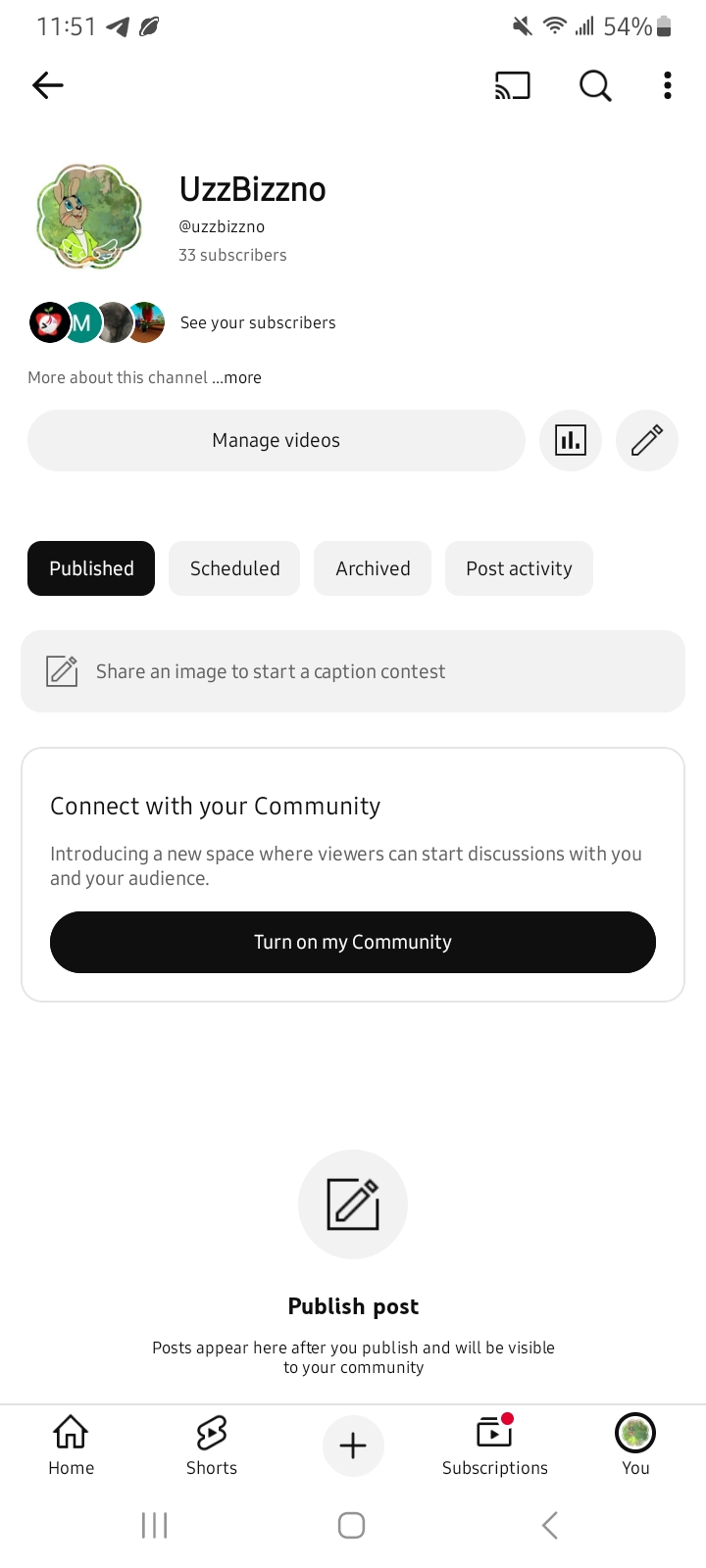Viewport: 706px width, 1568px height.
Task: Switch to the Shorts tab
Action: 212,1445
